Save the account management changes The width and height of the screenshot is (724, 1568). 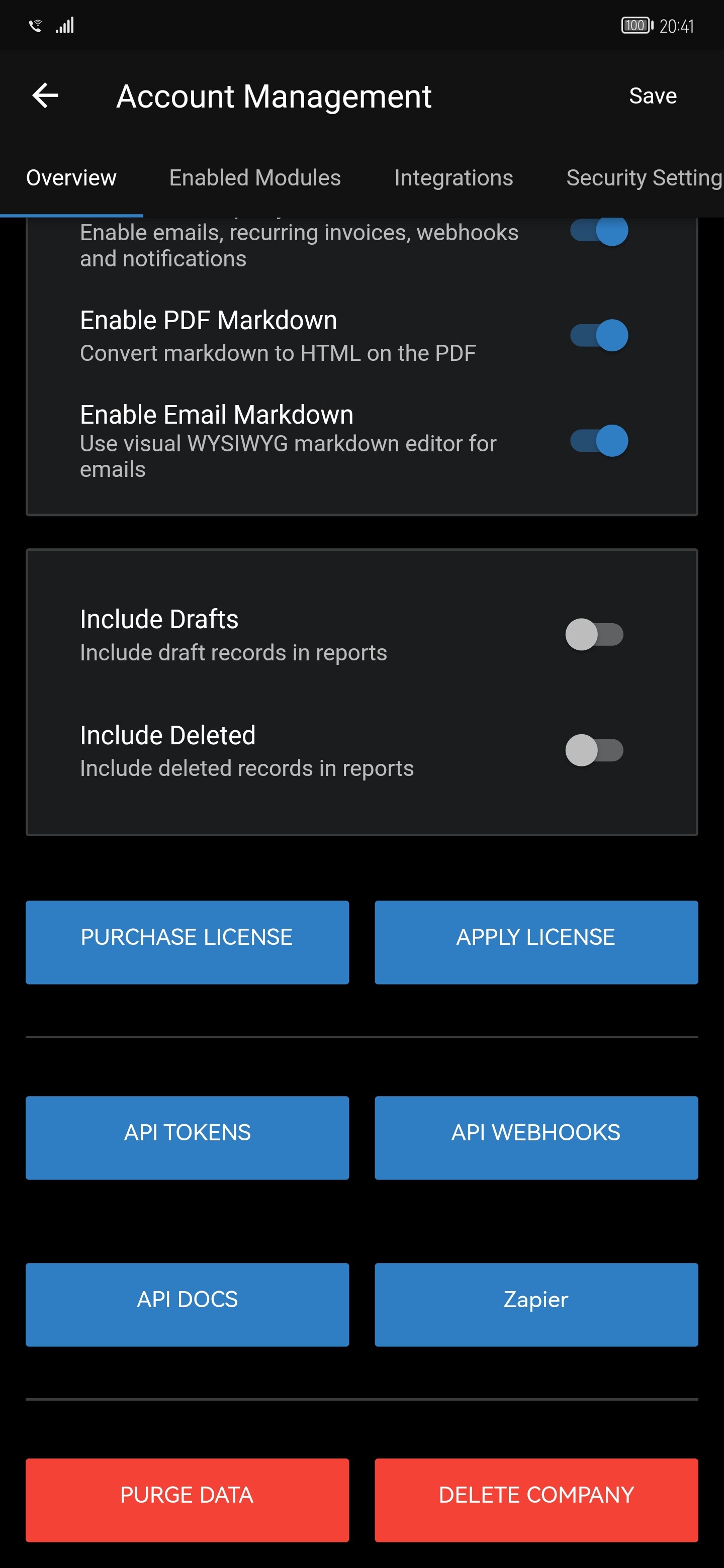652,95
